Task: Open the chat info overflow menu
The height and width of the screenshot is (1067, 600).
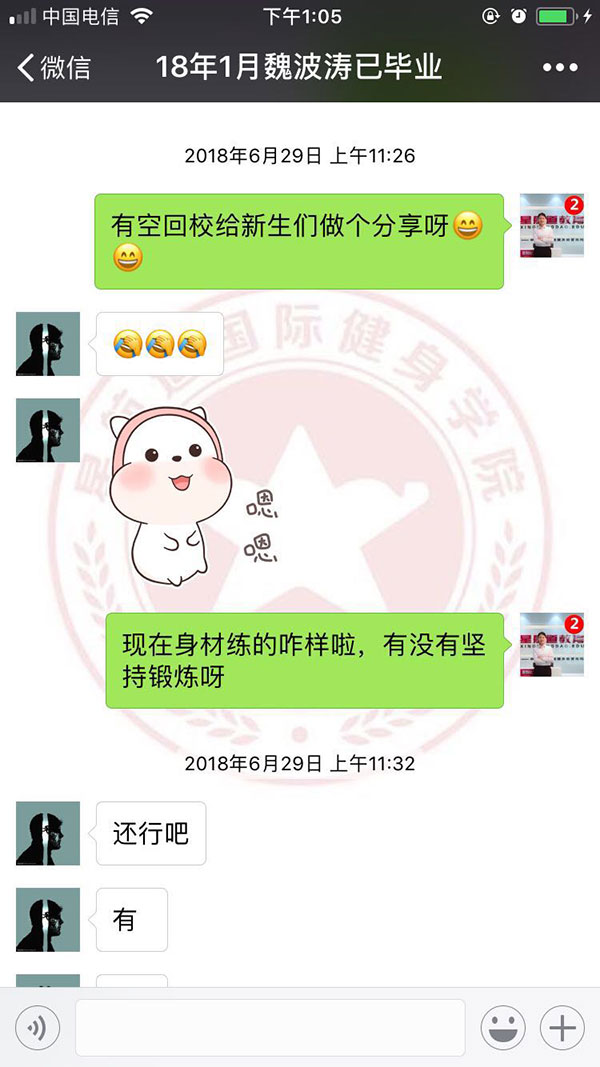Action: (x=561, y=68)
